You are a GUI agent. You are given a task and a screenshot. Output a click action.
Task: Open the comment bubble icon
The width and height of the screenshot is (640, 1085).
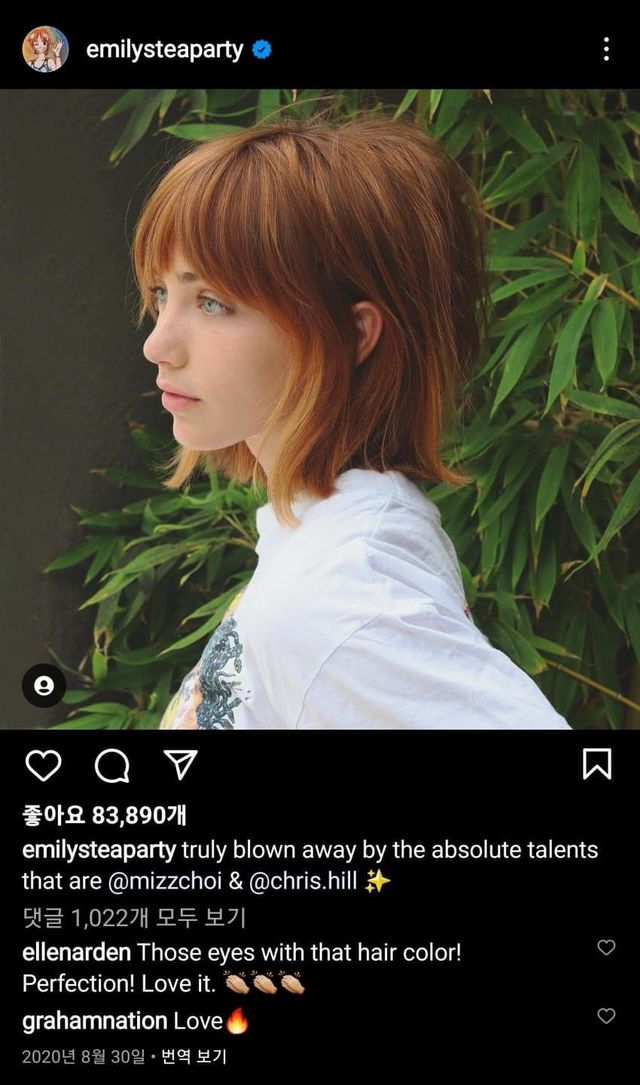point(112,765)
